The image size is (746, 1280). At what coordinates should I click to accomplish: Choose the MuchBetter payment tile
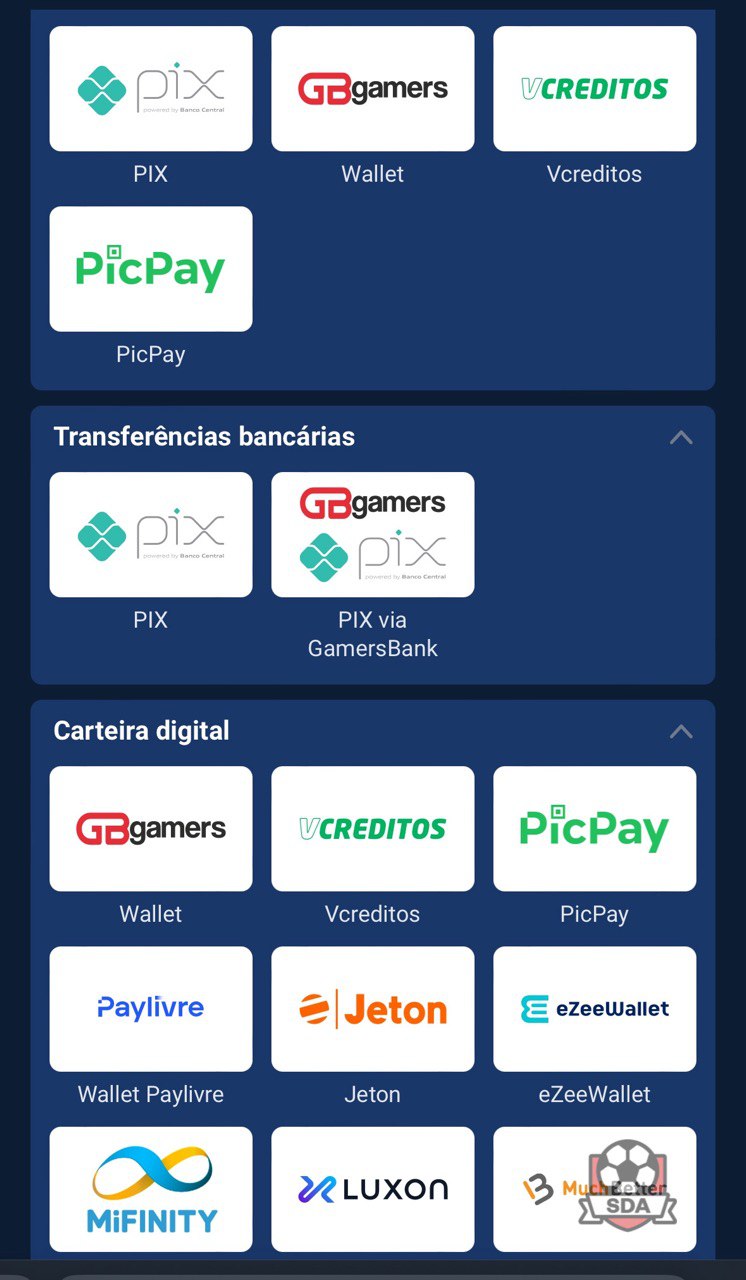tap(595, 1189)
